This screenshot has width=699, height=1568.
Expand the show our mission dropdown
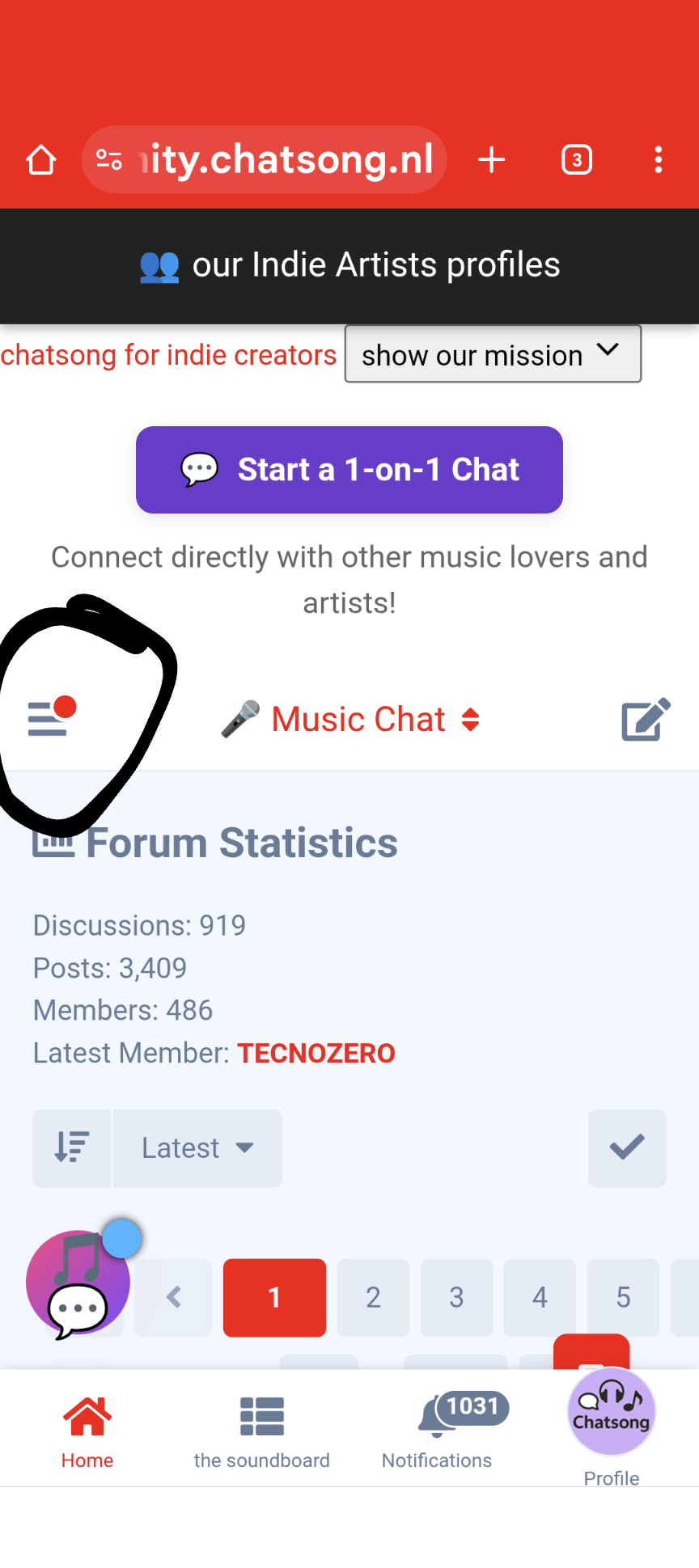pos(493,354)
